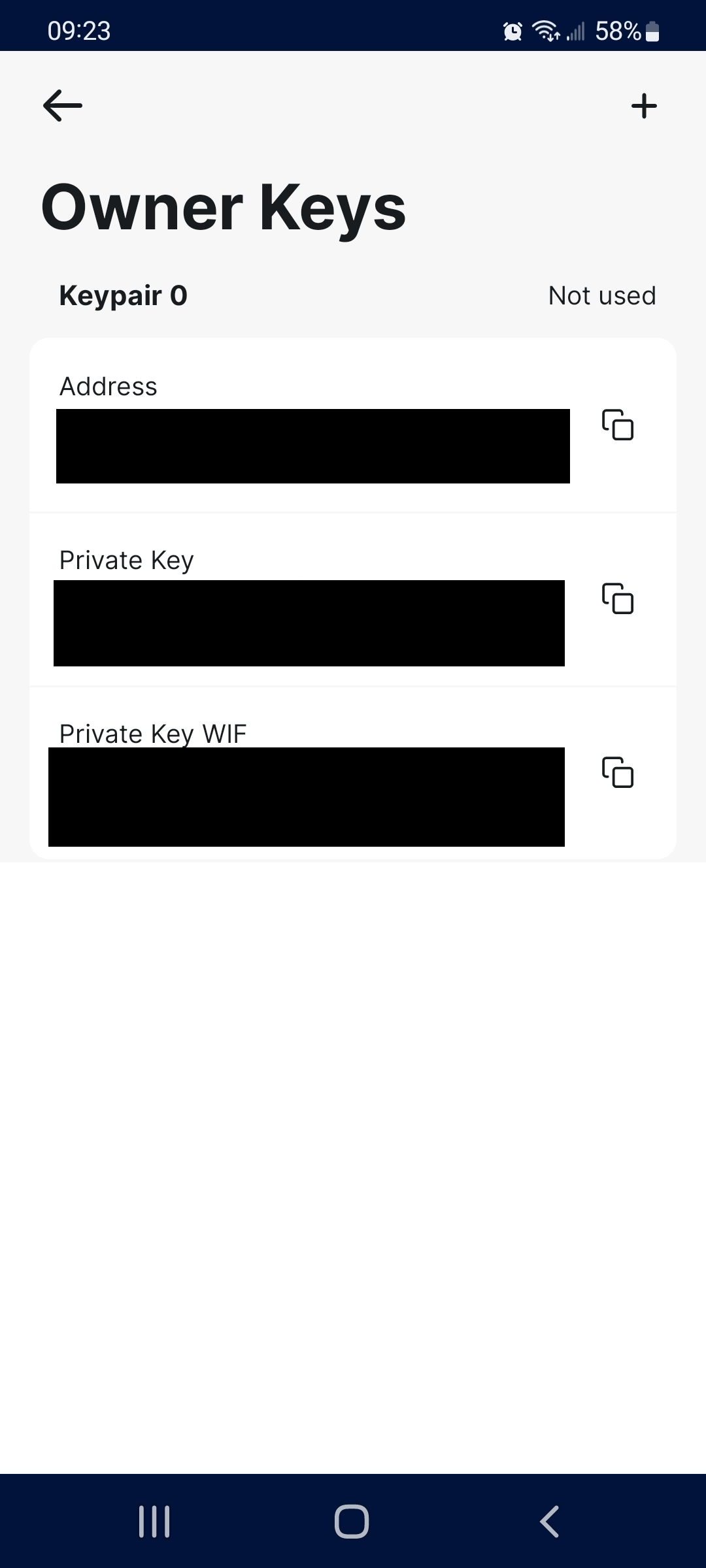Viewport: 706px width, 1568px height.
Task: Go back using the top-left arrow
Action: (63, 106)
